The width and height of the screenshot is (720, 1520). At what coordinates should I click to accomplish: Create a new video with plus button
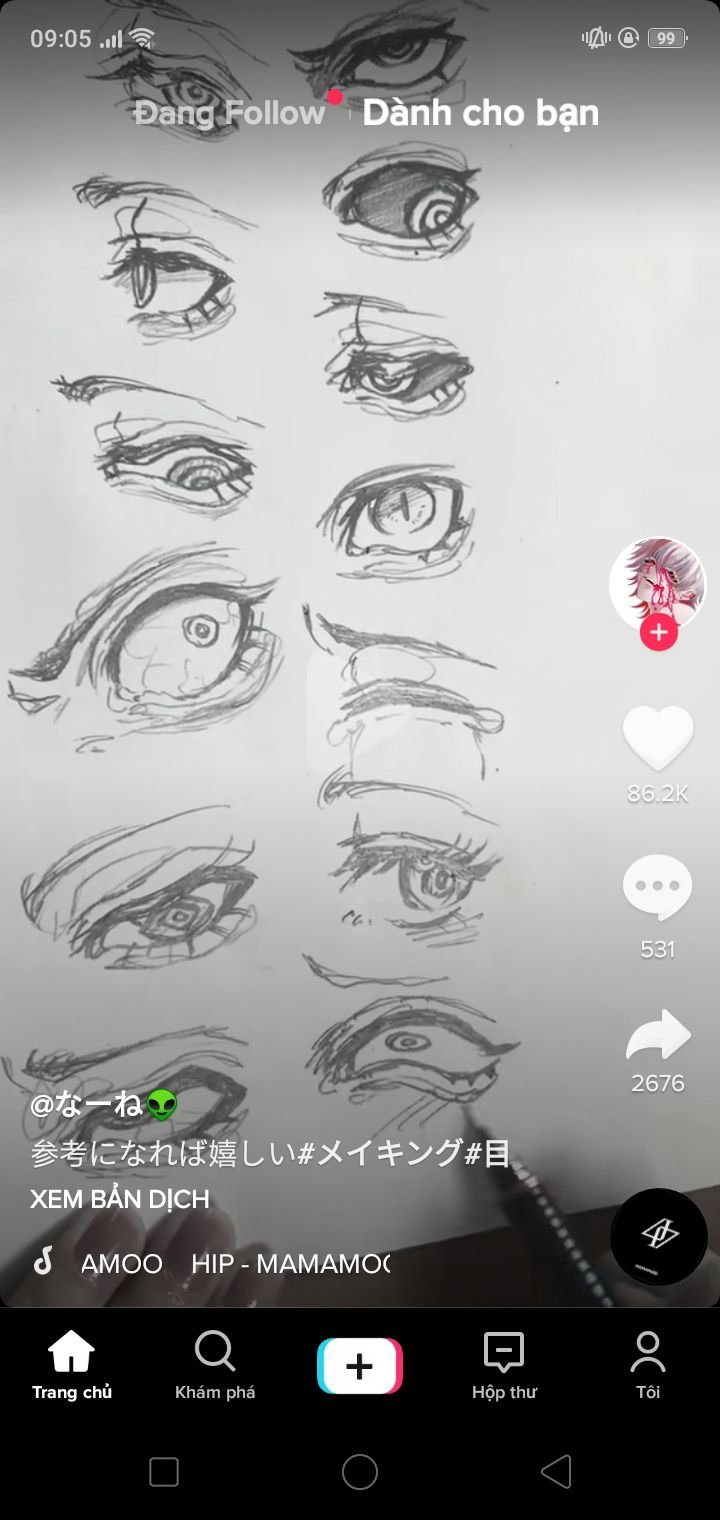coord(360,1366)
